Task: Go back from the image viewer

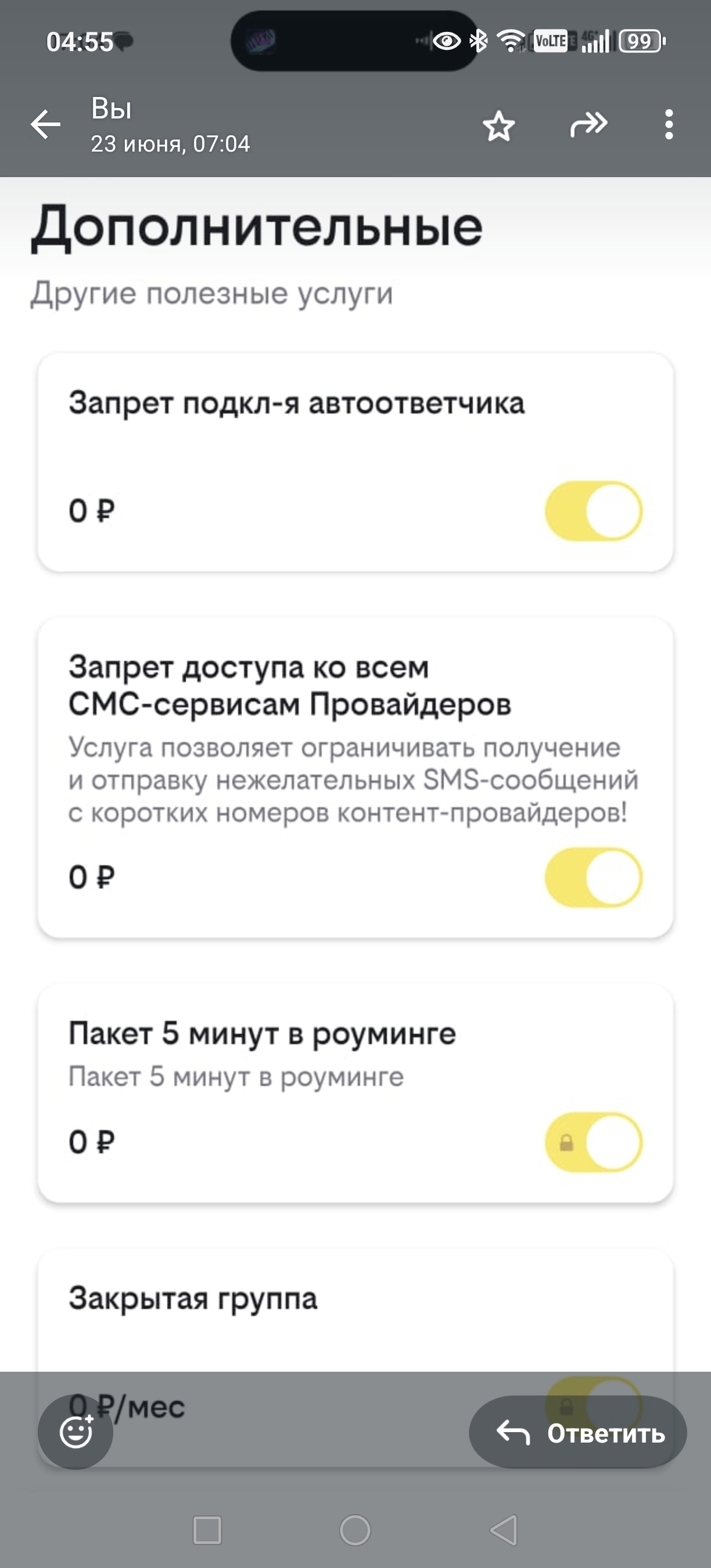Action: pos(46,124)
